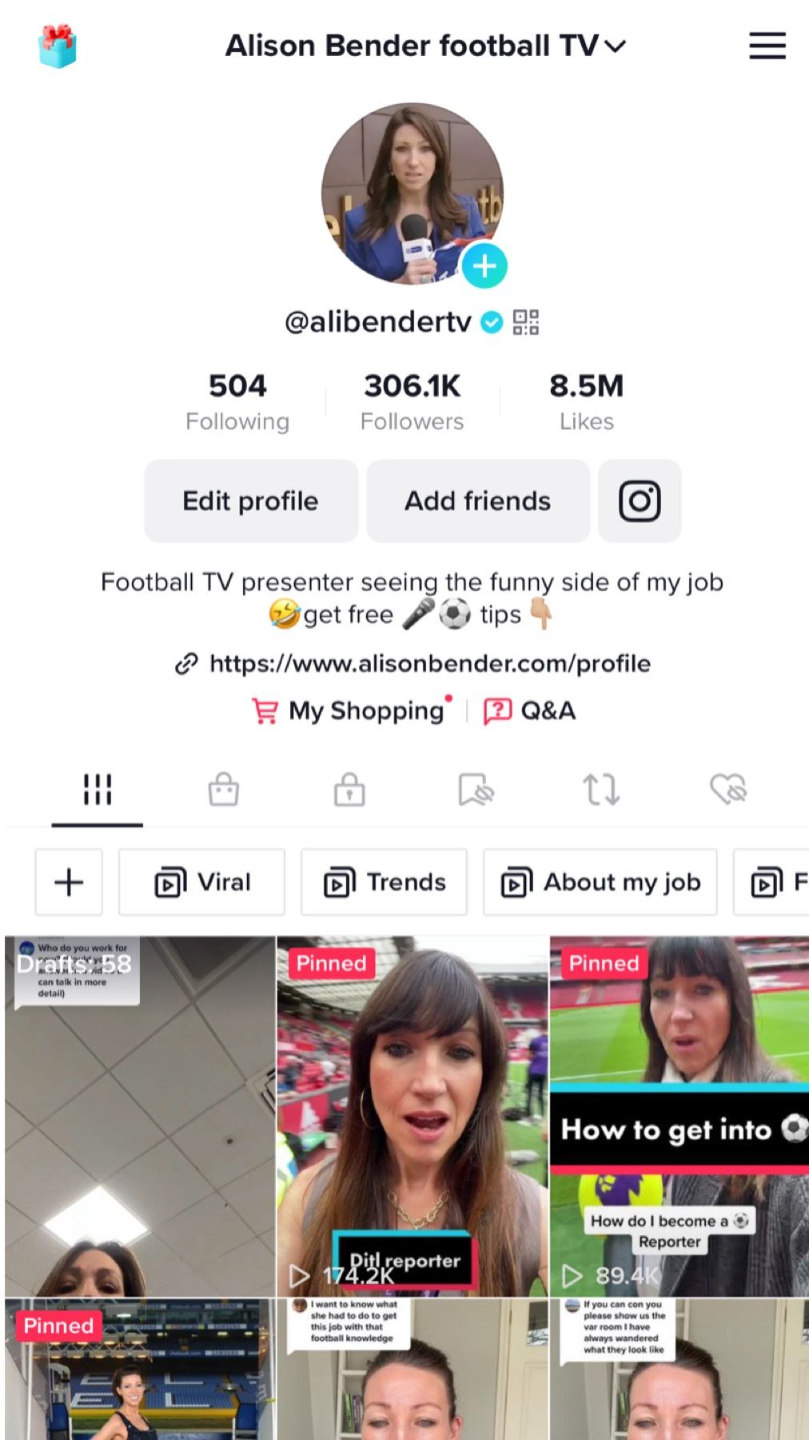Viewport: 809px width, 1440px height.
Task: Open the hamburger menu
Action: tap(767, 46)
